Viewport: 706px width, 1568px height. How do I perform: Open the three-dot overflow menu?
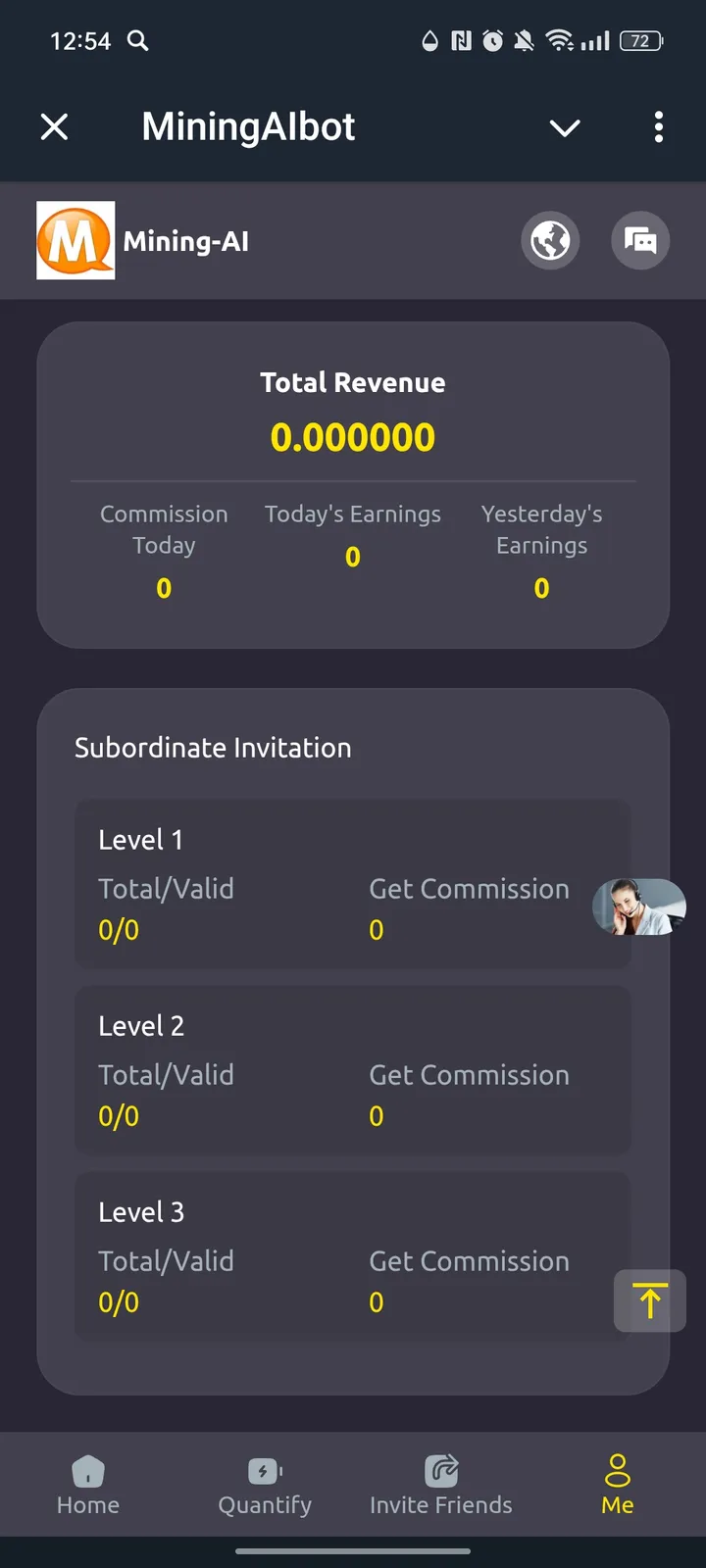[658, 126]
